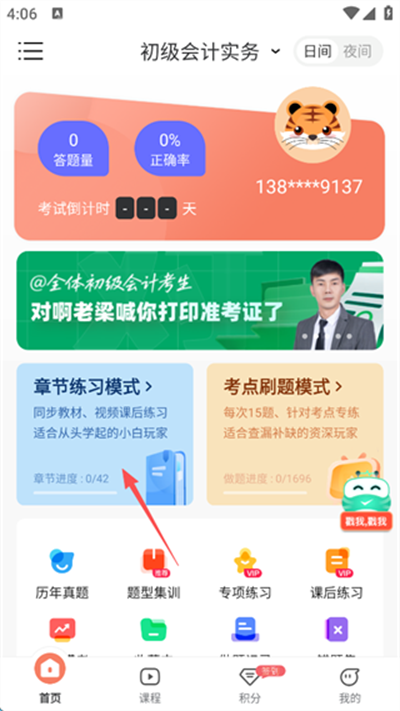Open the hamburger drawer menu
This screenshot has height=711, width=400.
[30, 51]
